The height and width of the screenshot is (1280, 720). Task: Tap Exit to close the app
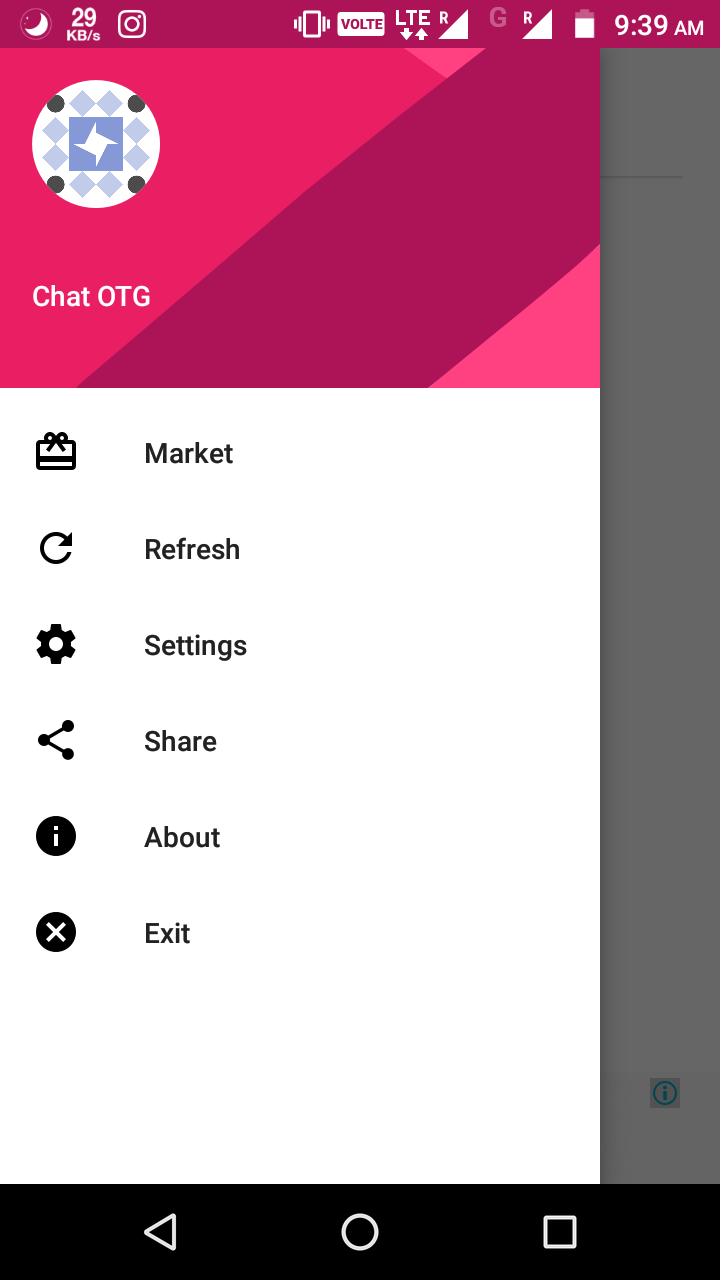(x=166, y=932)
